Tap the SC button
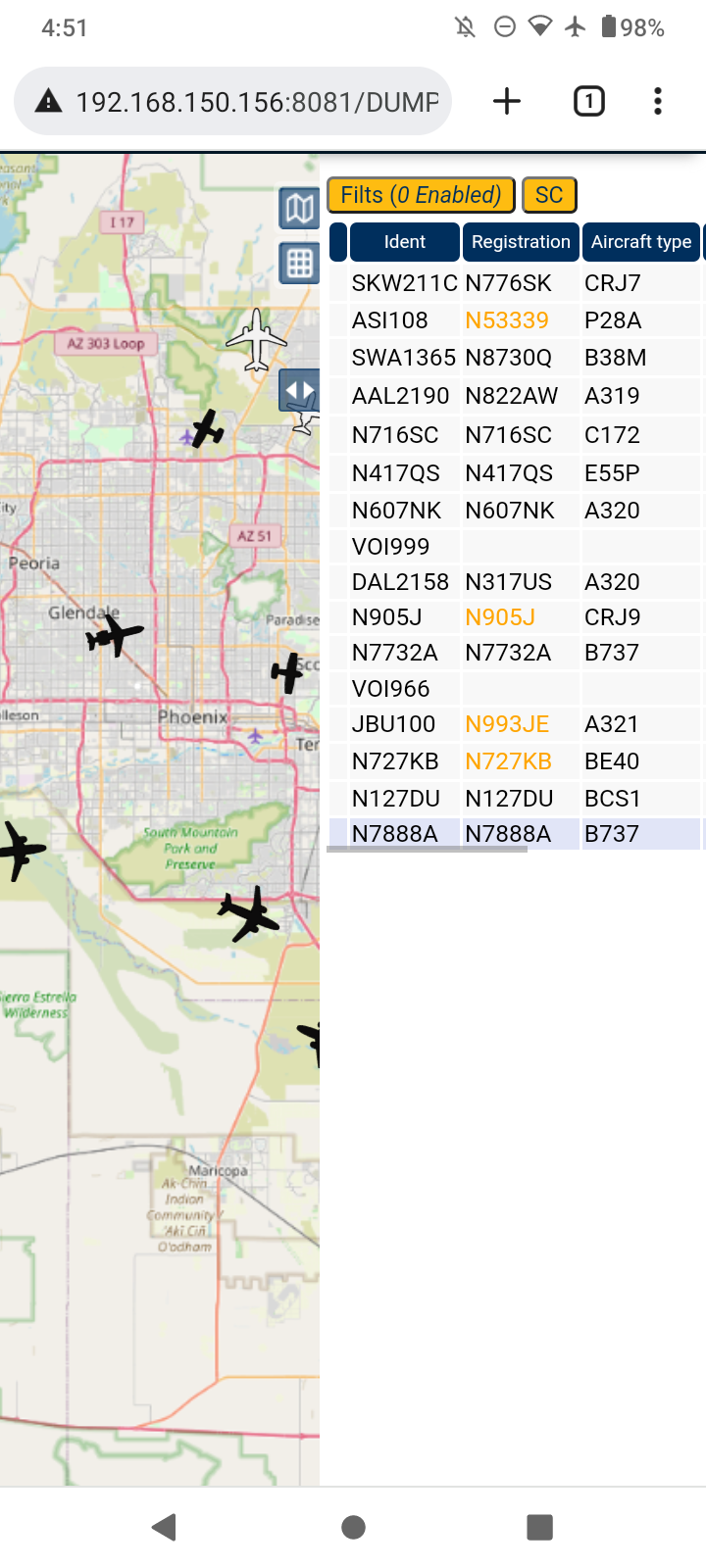 point(549,195)
